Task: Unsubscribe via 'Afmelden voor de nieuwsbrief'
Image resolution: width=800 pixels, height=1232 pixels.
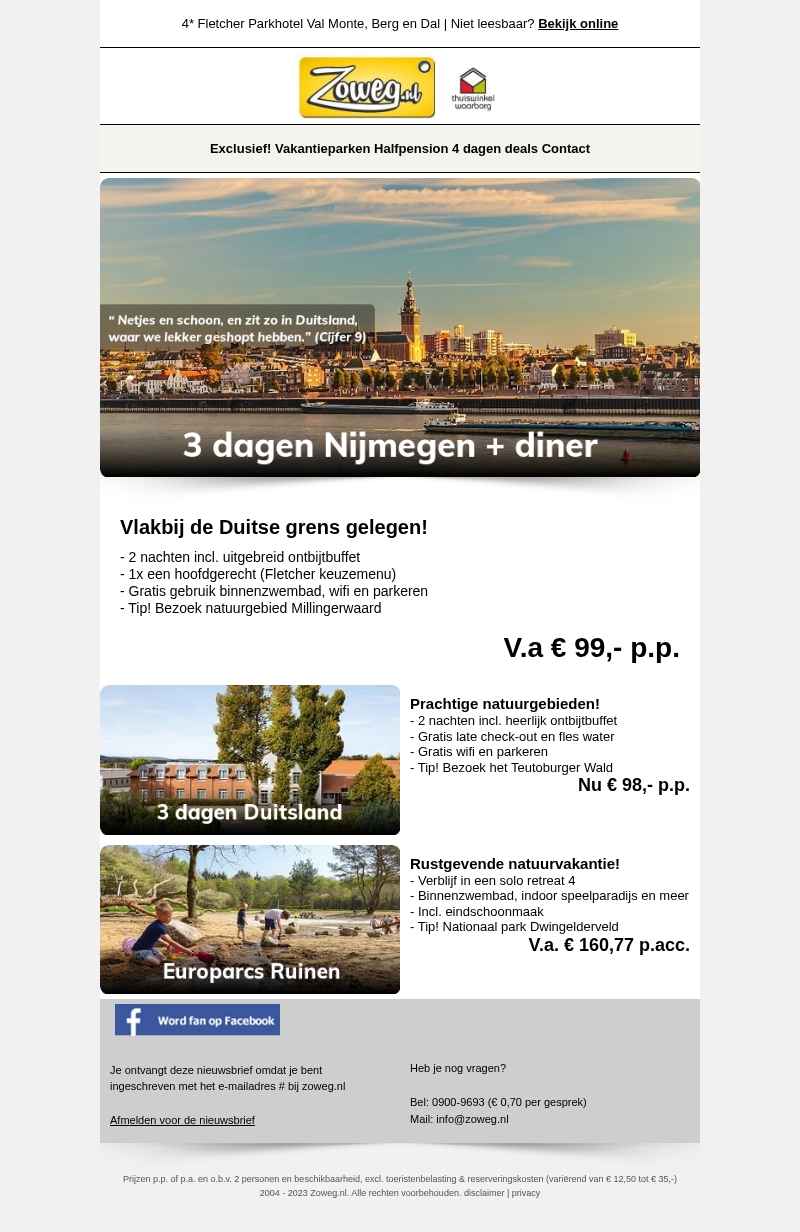Action: (x=182, y=1120)
